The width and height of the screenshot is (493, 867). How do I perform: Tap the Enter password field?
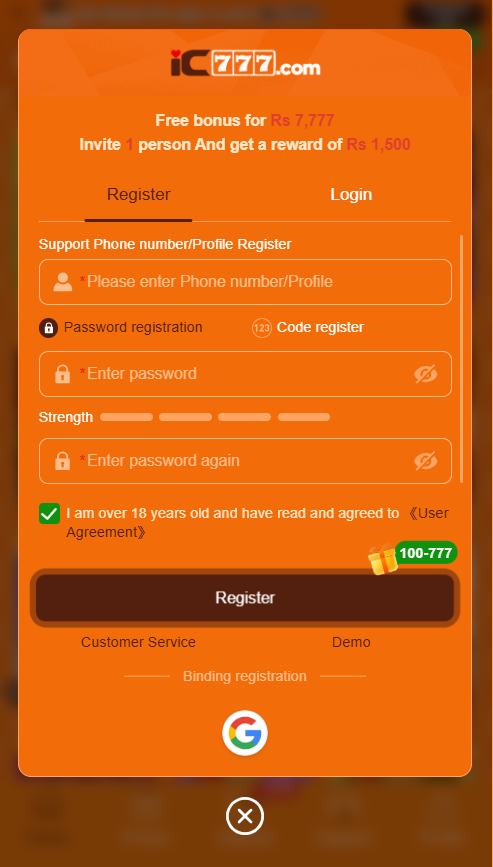click(x=245, y=374)
